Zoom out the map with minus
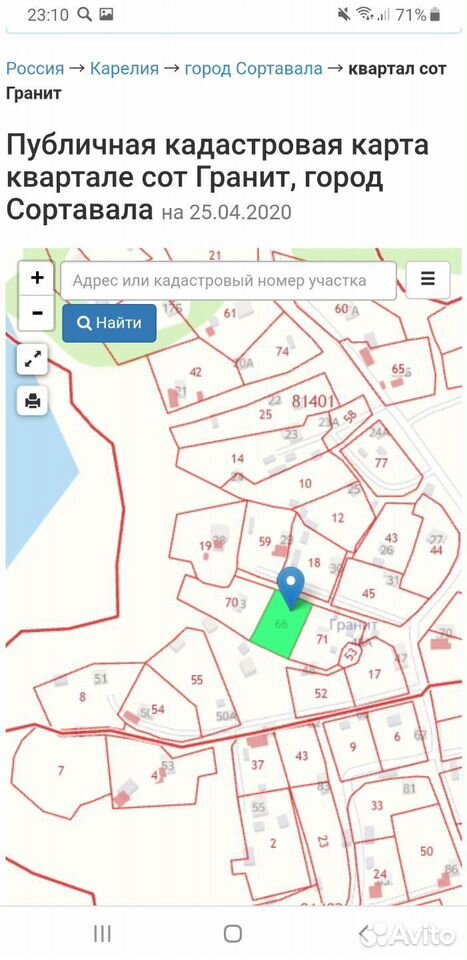This screenshot has height=960, width=467. 37,313
